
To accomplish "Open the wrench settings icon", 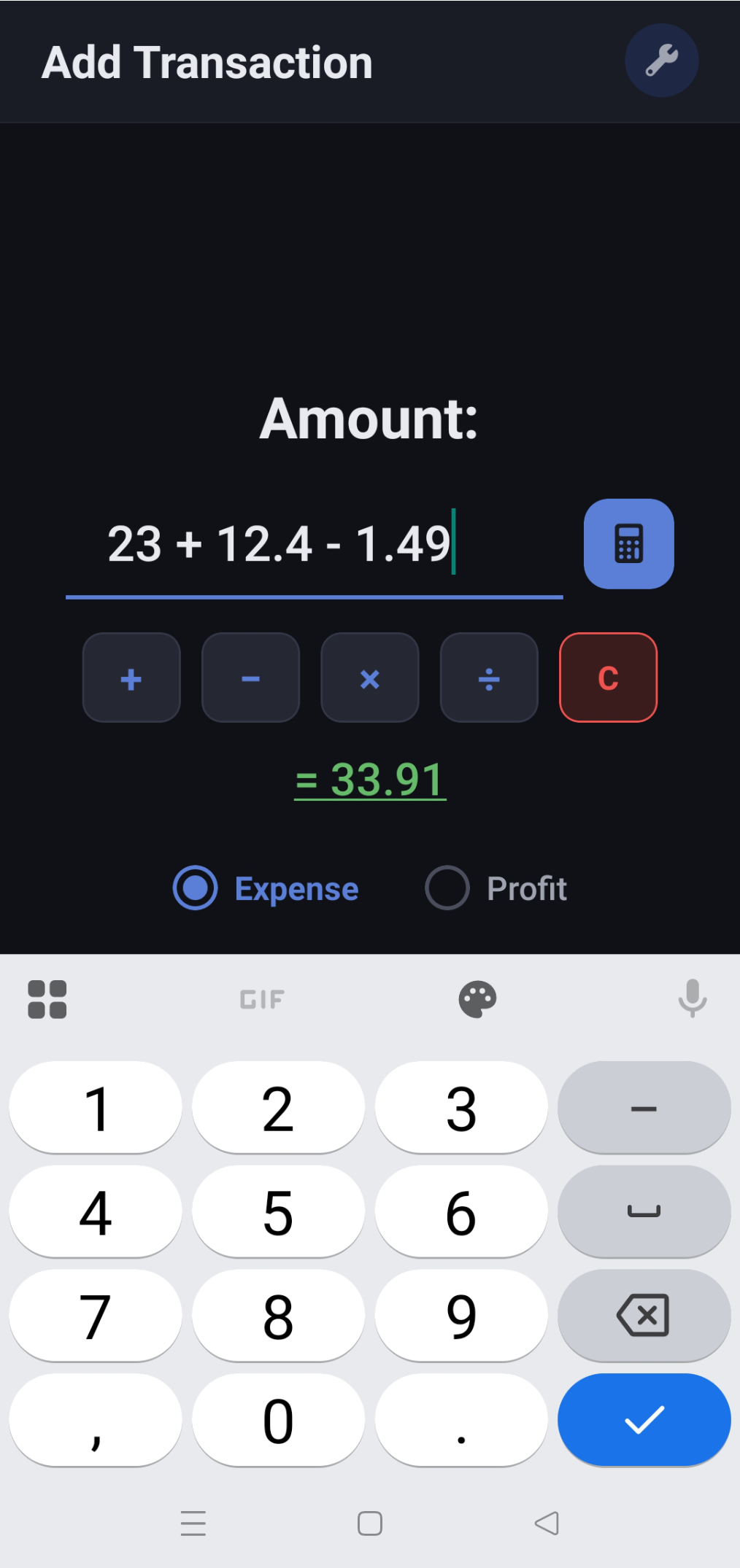I will pyautogui.click(x=661, y=61).
